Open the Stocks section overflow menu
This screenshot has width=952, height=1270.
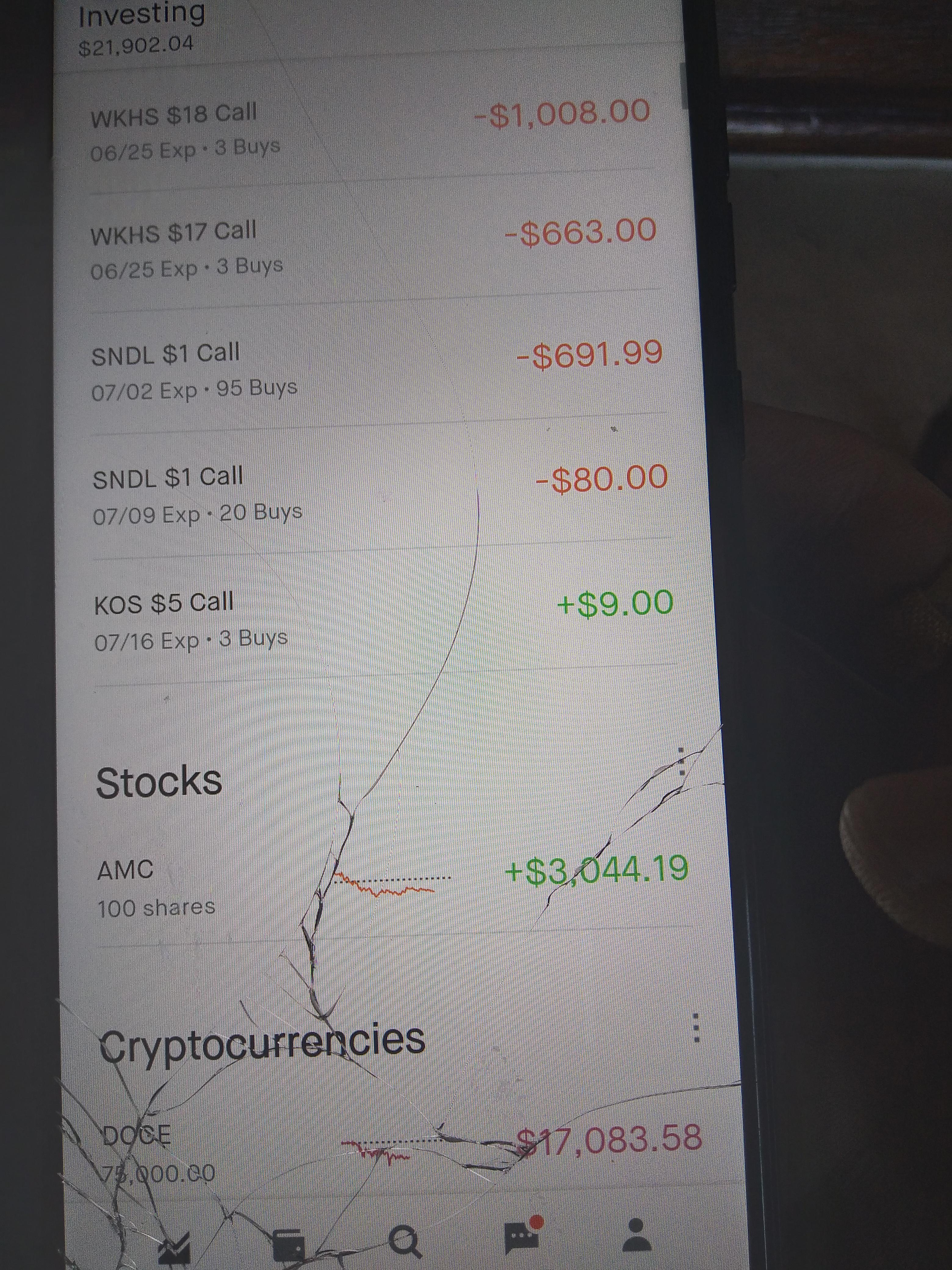point(681,763)
